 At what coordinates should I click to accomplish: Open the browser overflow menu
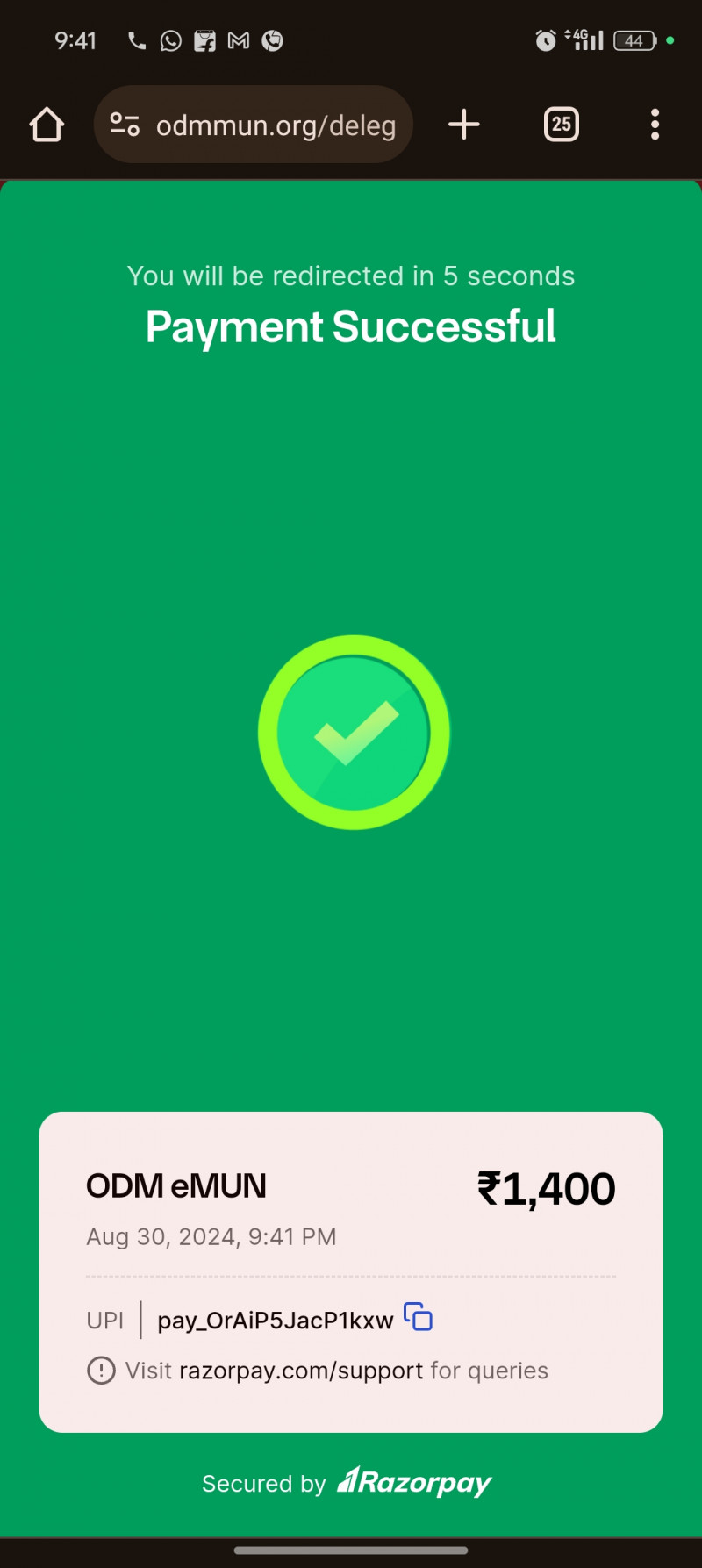coord(655,125)
